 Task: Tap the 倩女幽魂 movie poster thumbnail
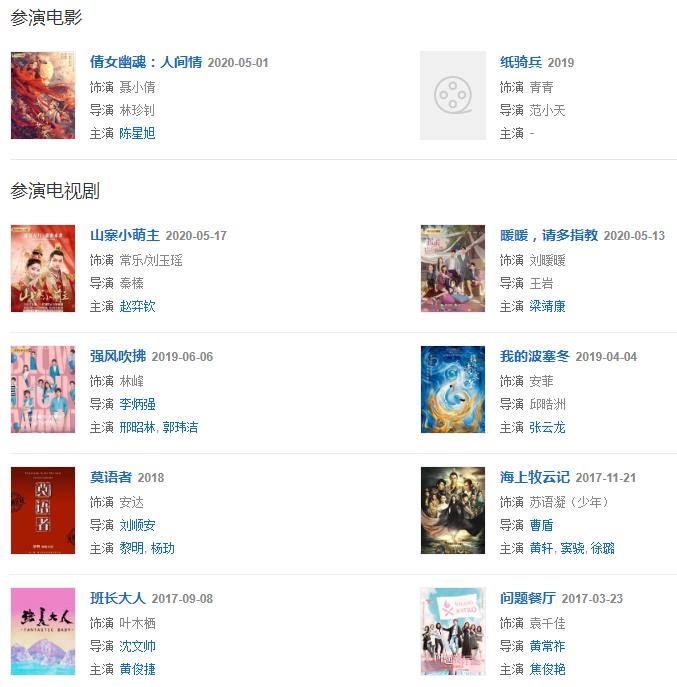click(x=43, y=95)
